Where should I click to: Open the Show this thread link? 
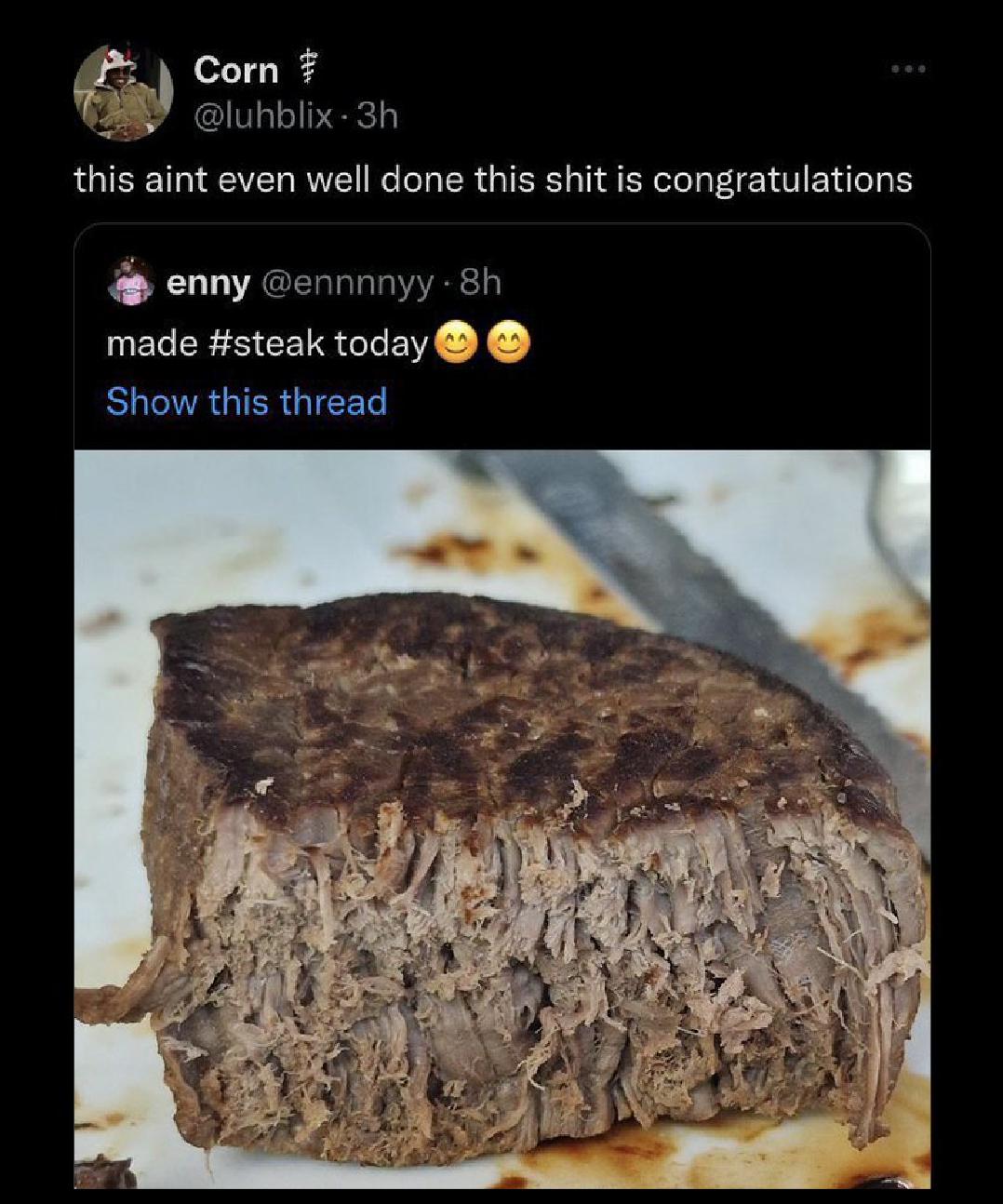click(x=247, y=401)
